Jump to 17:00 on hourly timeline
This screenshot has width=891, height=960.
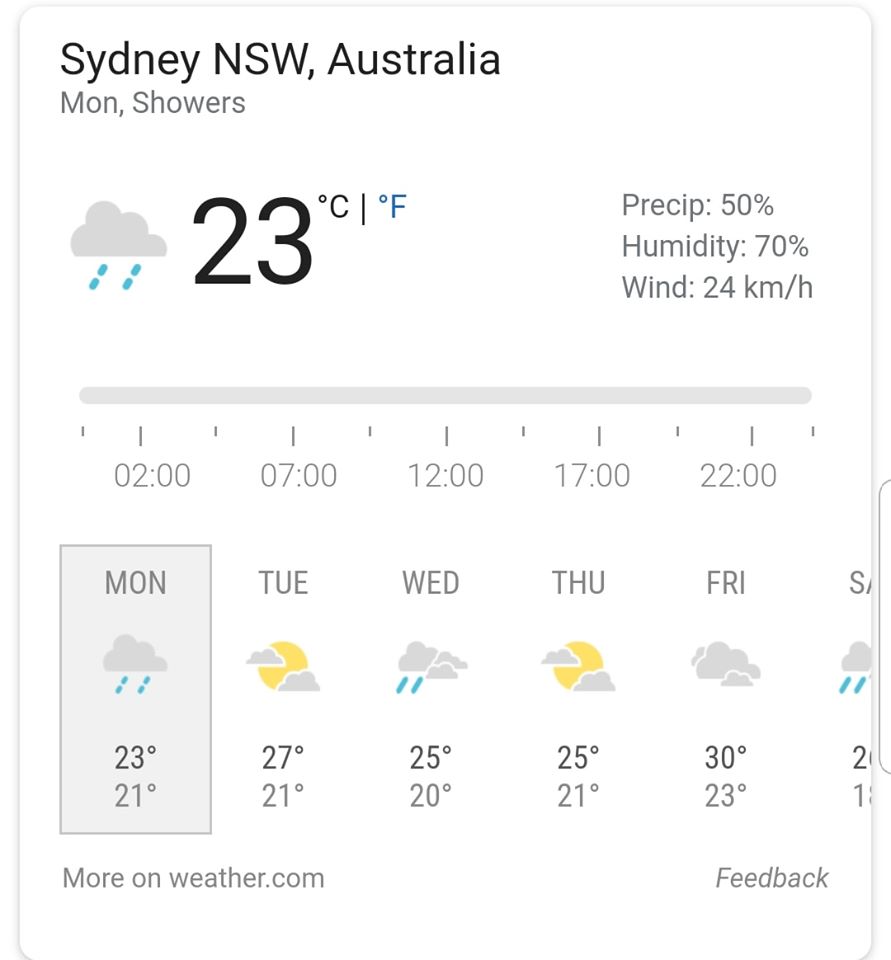coord(593,475)
